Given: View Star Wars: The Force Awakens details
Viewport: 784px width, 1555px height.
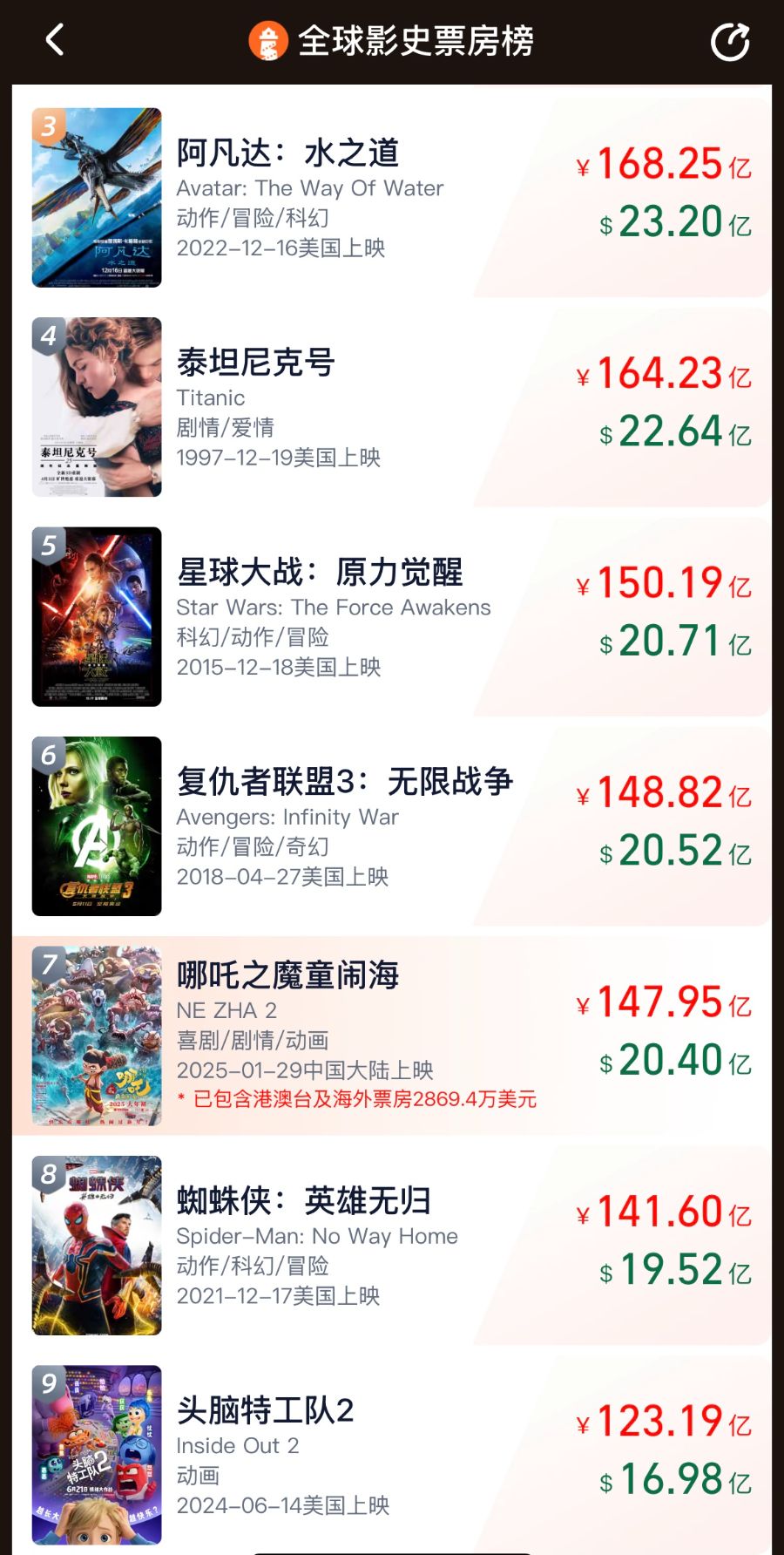Looking at the screenshot, I should [392, 616].
